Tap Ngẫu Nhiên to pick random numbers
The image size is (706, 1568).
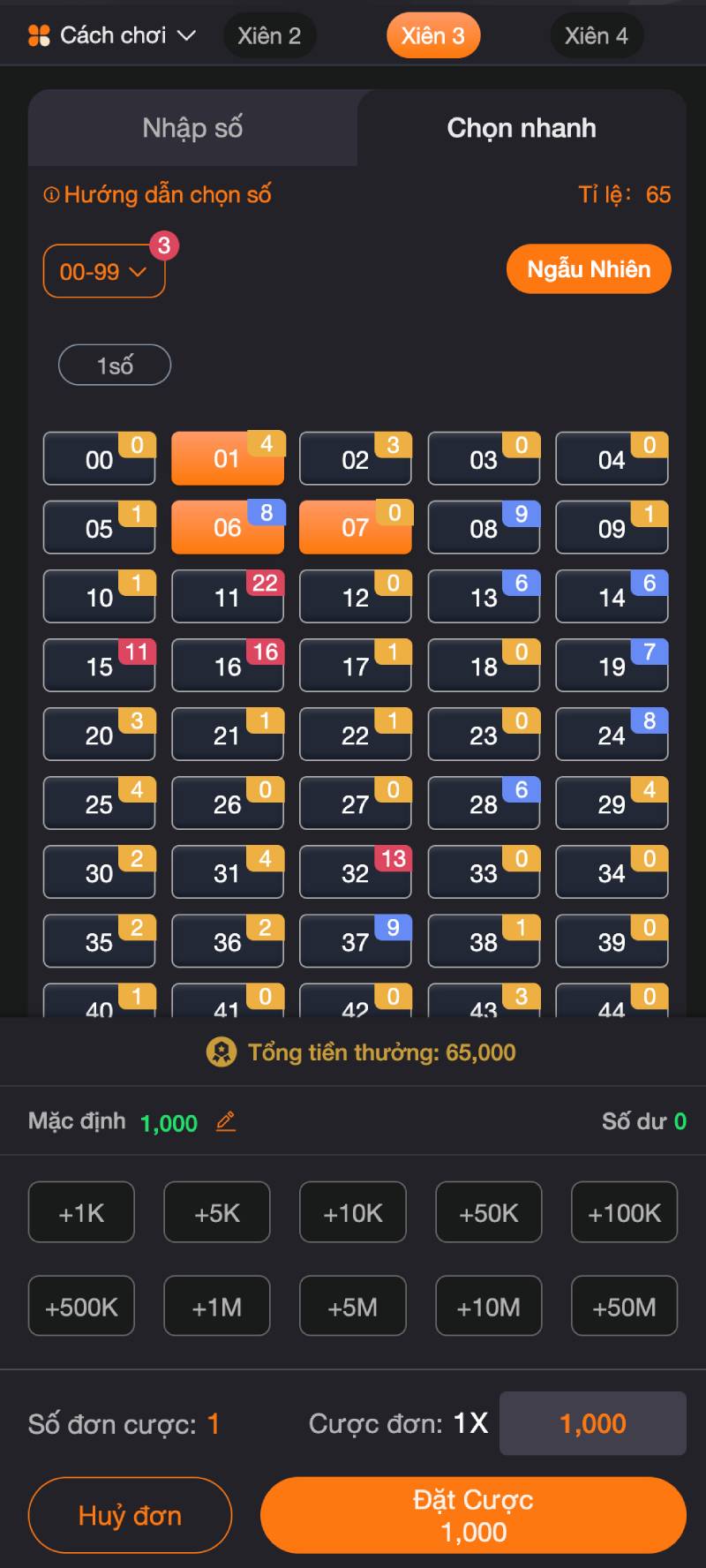click(x=589, y=269)
